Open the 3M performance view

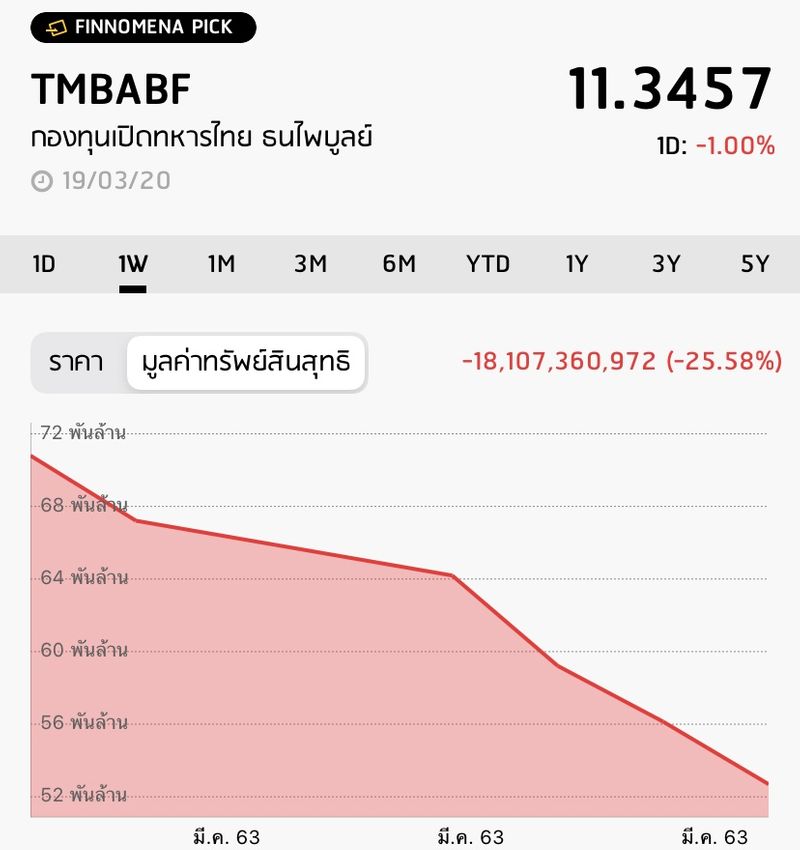pos(310,265)
